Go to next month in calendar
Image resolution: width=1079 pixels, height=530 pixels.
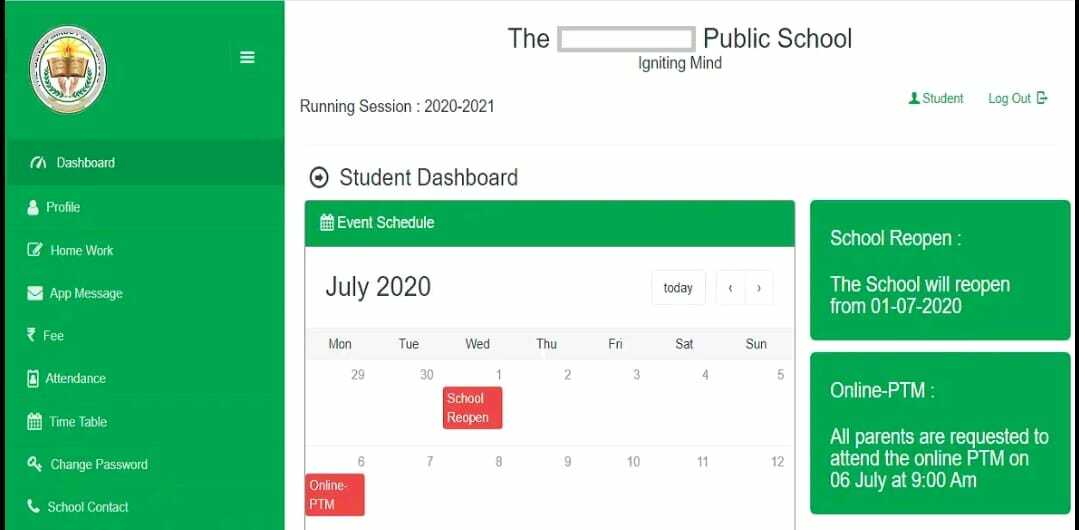[x=759, y=288]
